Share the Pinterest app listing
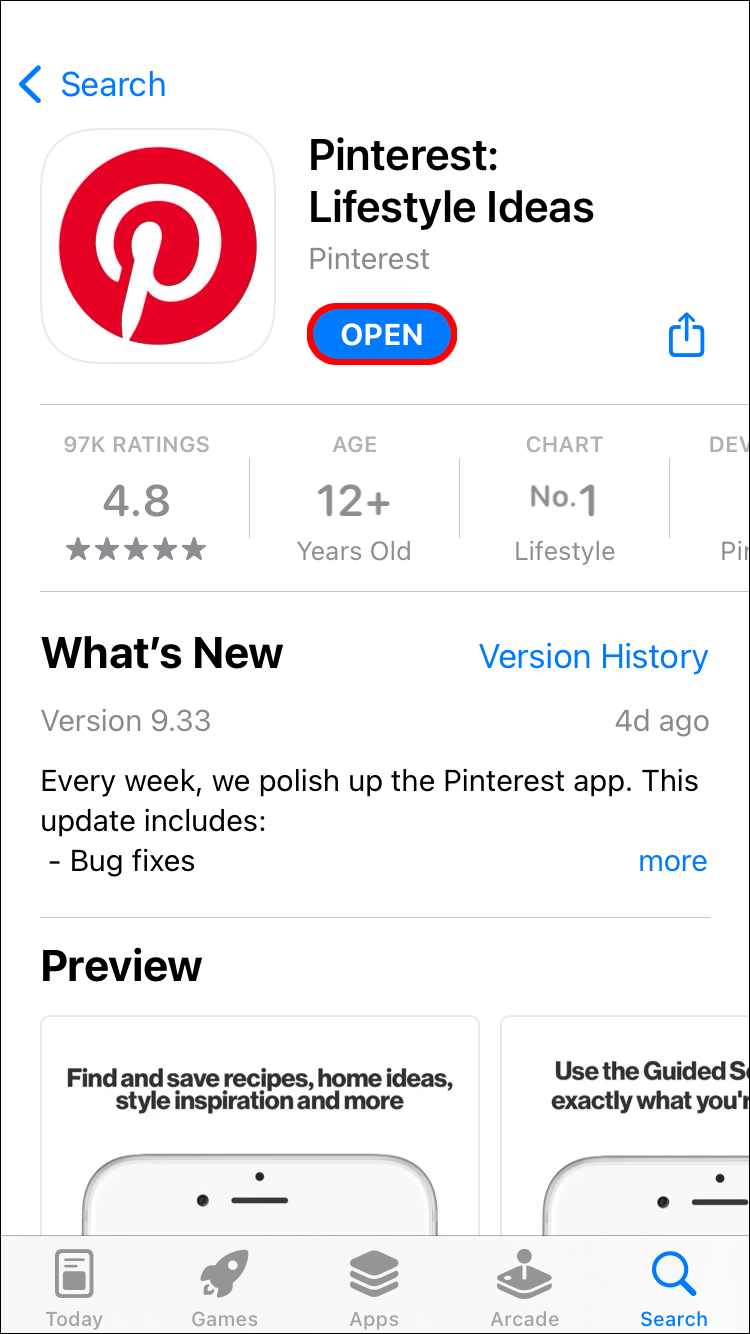 click(686, 335)
